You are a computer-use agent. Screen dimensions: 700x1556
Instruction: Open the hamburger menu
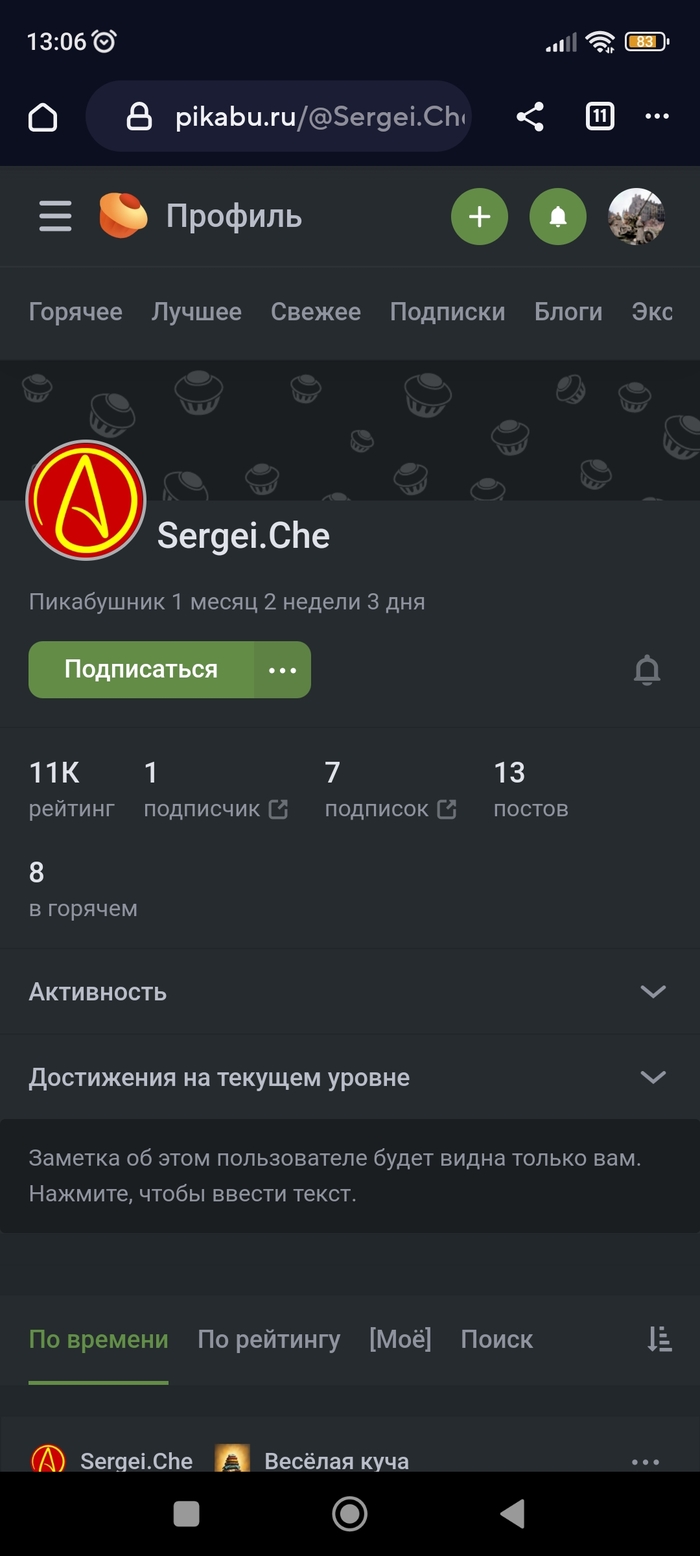(55, 216)
